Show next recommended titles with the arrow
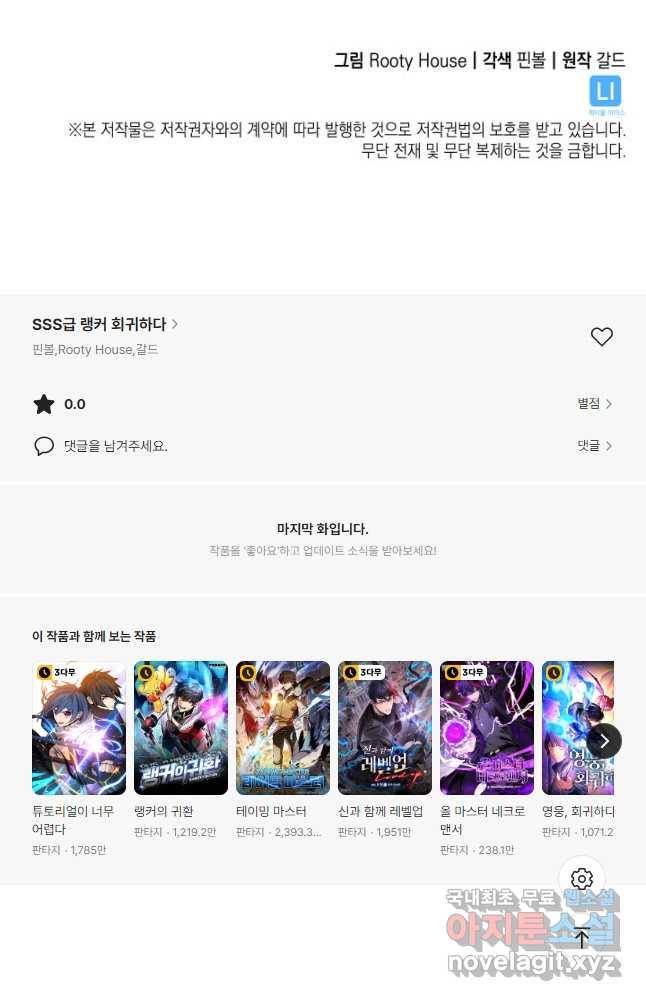Viewport: 646px width, 1001px height. [603, 741]
